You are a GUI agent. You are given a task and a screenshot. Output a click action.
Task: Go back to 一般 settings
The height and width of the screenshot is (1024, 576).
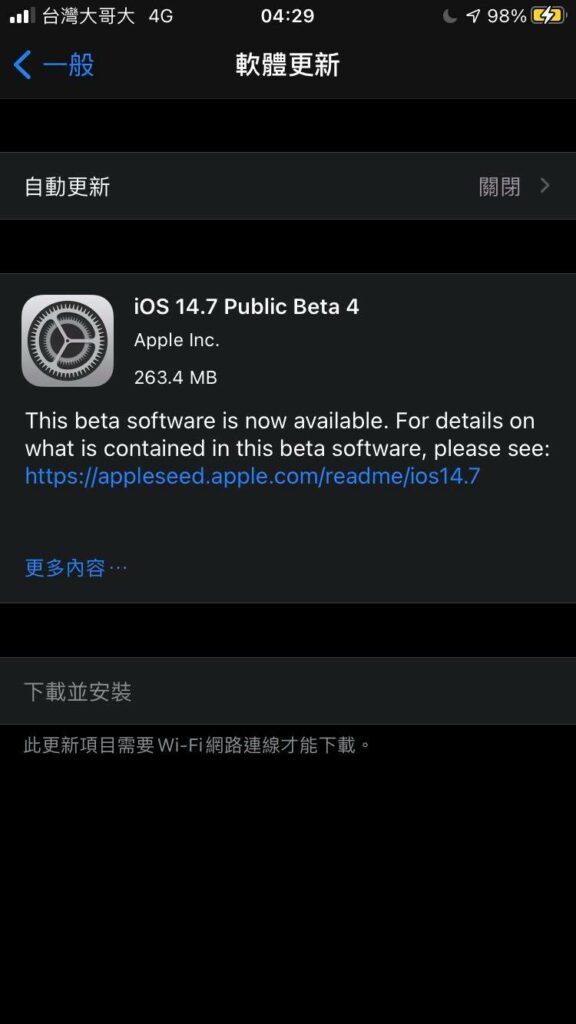click(54, 65)
